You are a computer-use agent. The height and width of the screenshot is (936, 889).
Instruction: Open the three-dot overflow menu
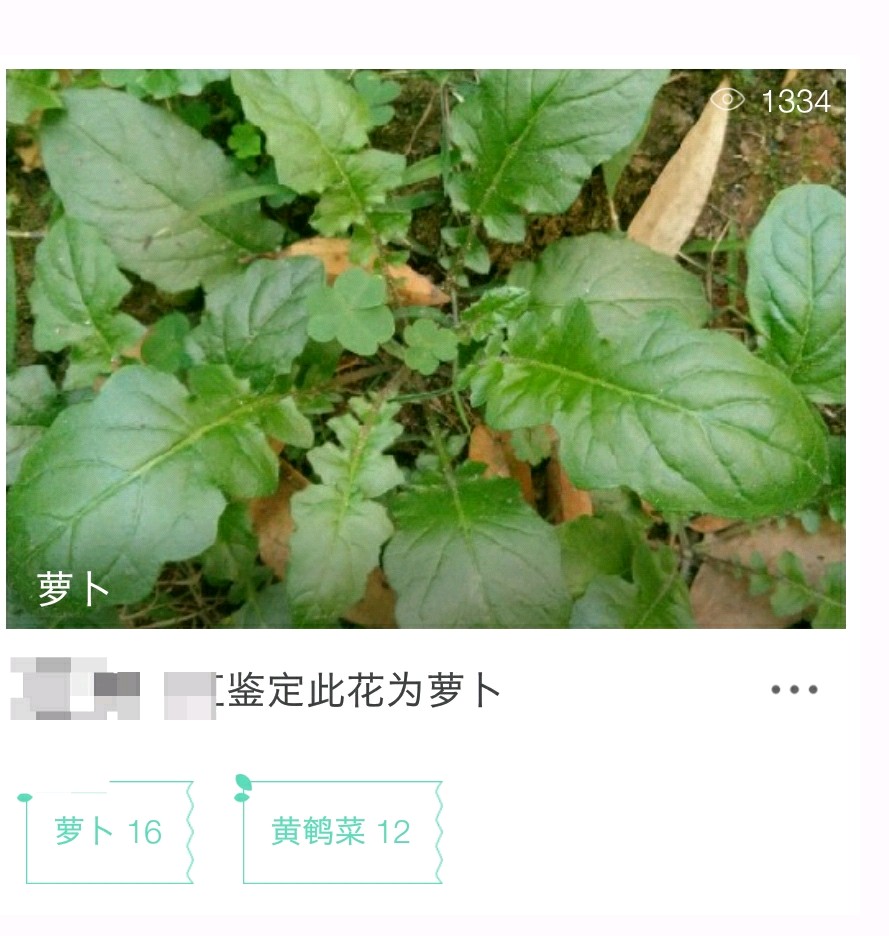pyautogui.click(x=794, y=690)
